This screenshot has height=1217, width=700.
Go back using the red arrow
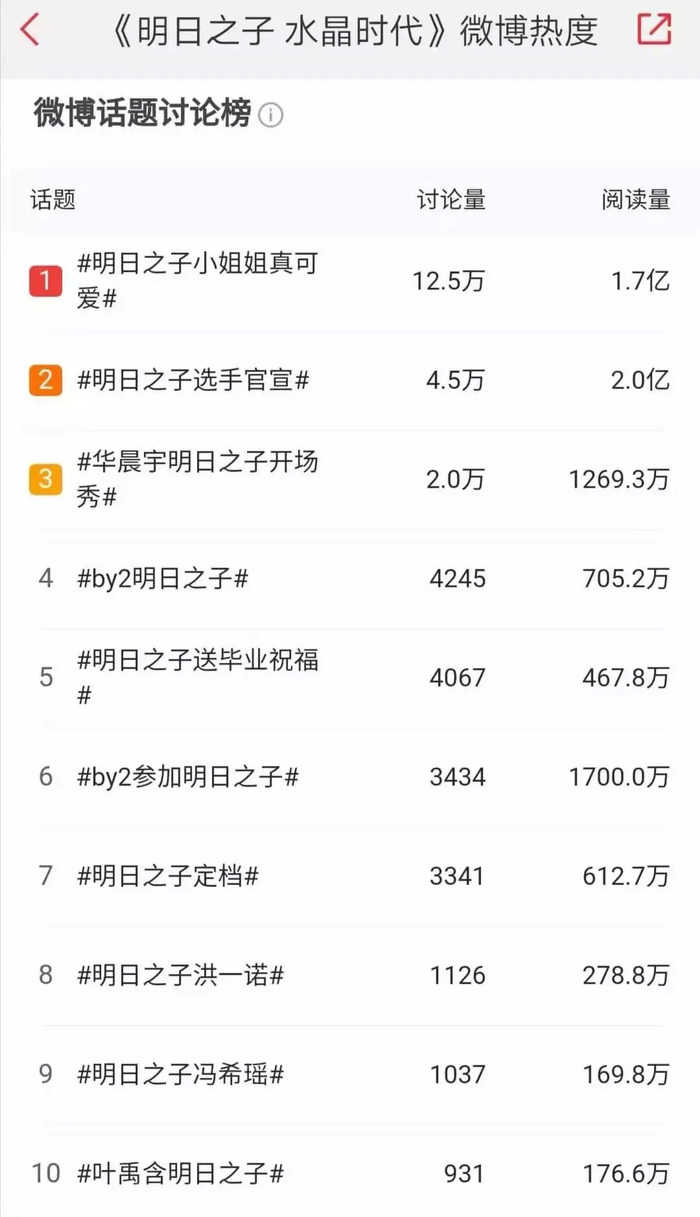[30, 30]
